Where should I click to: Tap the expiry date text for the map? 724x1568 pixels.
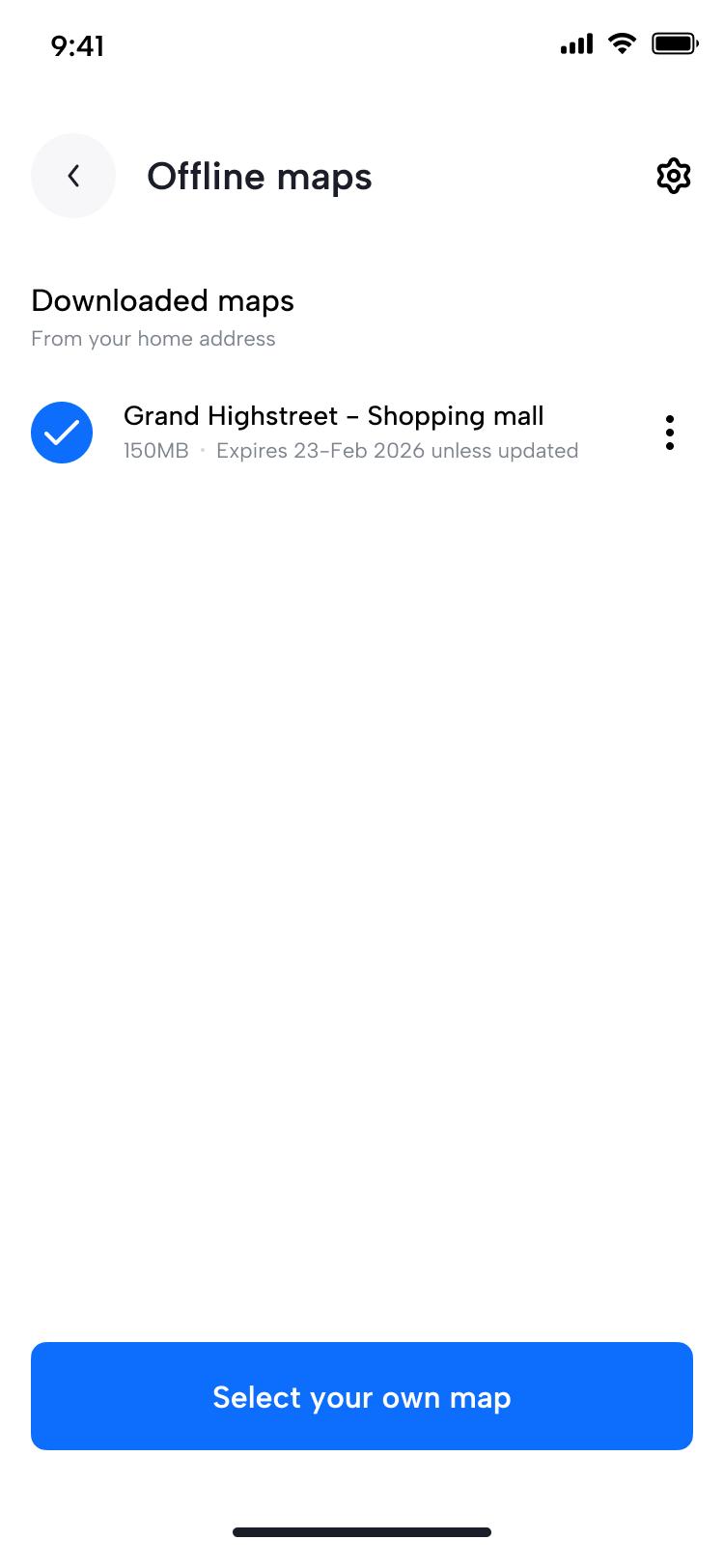click(x=397, y=450)
